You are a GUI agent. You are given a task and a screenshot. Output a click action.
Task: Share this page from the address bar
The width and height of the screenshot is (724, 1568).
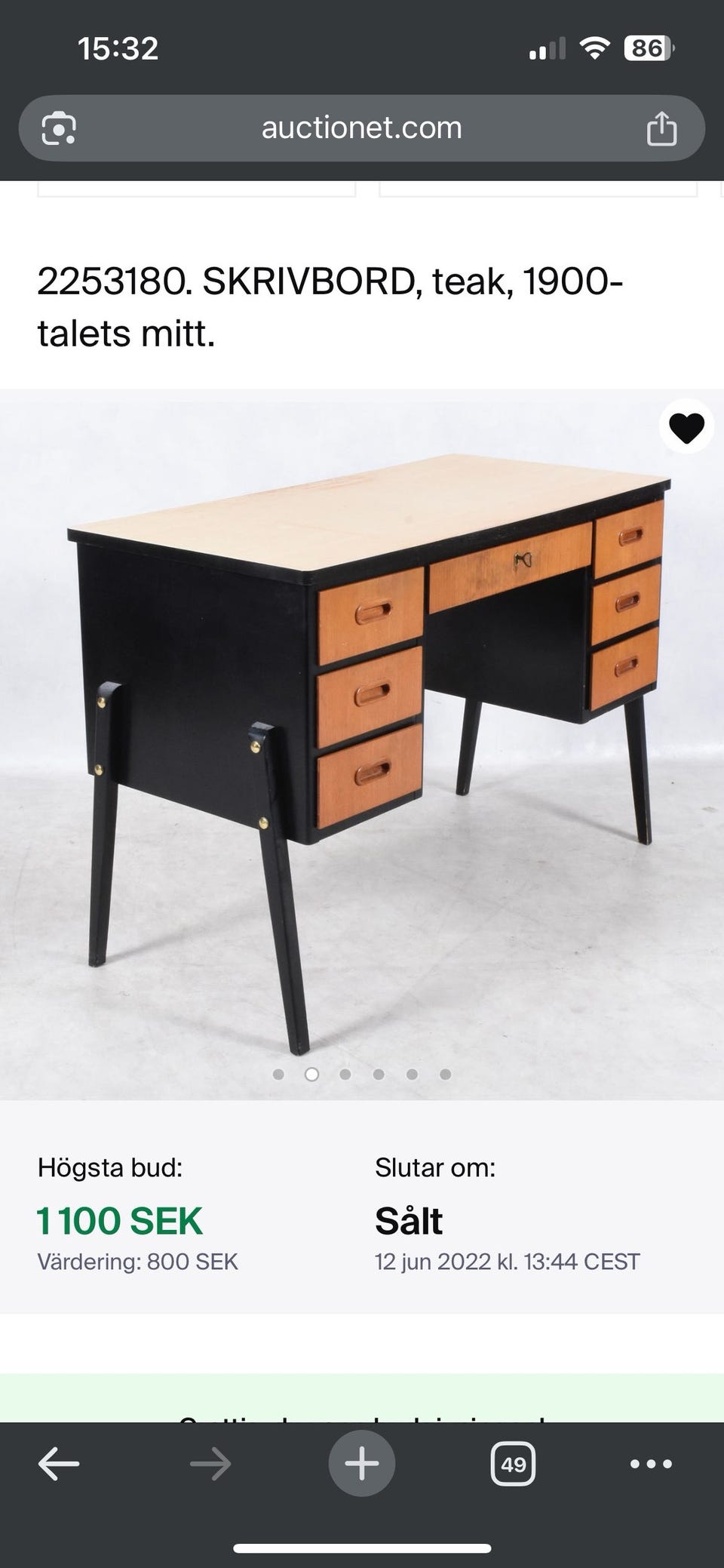coord(661,128)
